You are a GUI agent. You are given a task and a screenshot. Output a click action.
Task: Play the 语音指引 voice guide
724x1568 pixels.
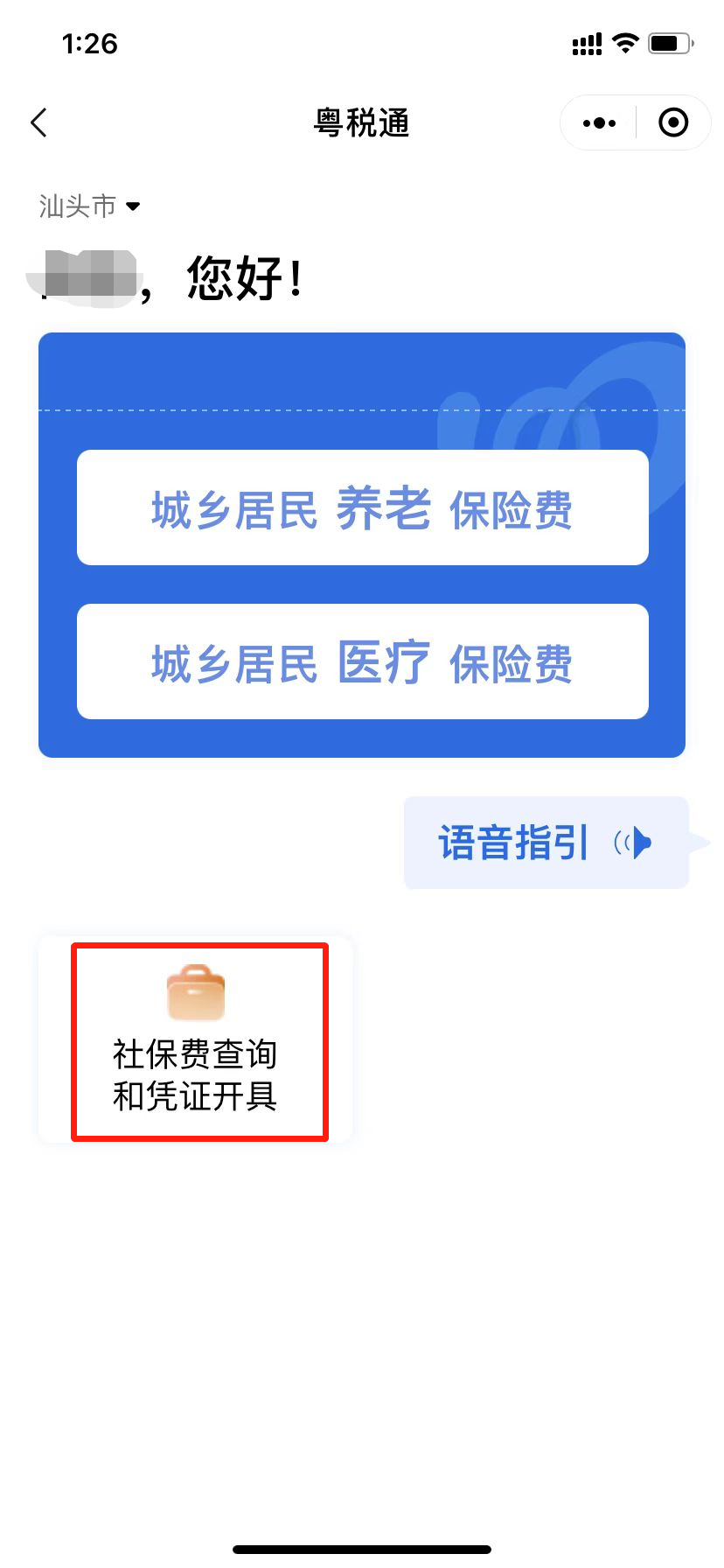coord(546,843)
